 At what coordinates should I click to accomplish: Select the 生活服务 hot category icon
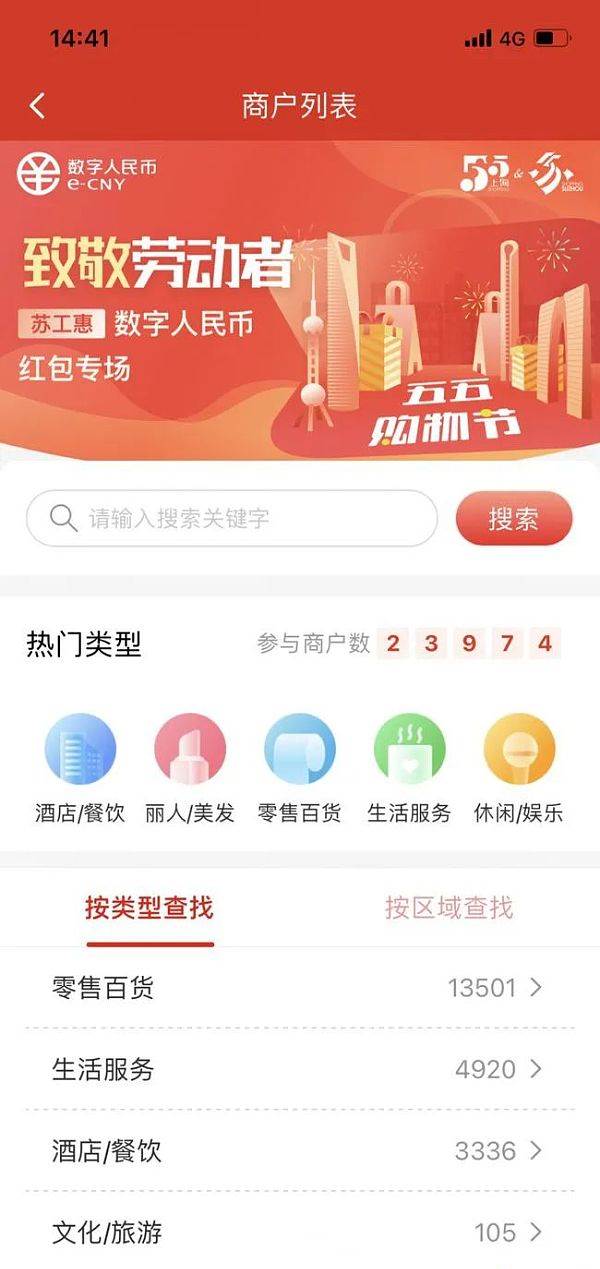coord(409,750)
